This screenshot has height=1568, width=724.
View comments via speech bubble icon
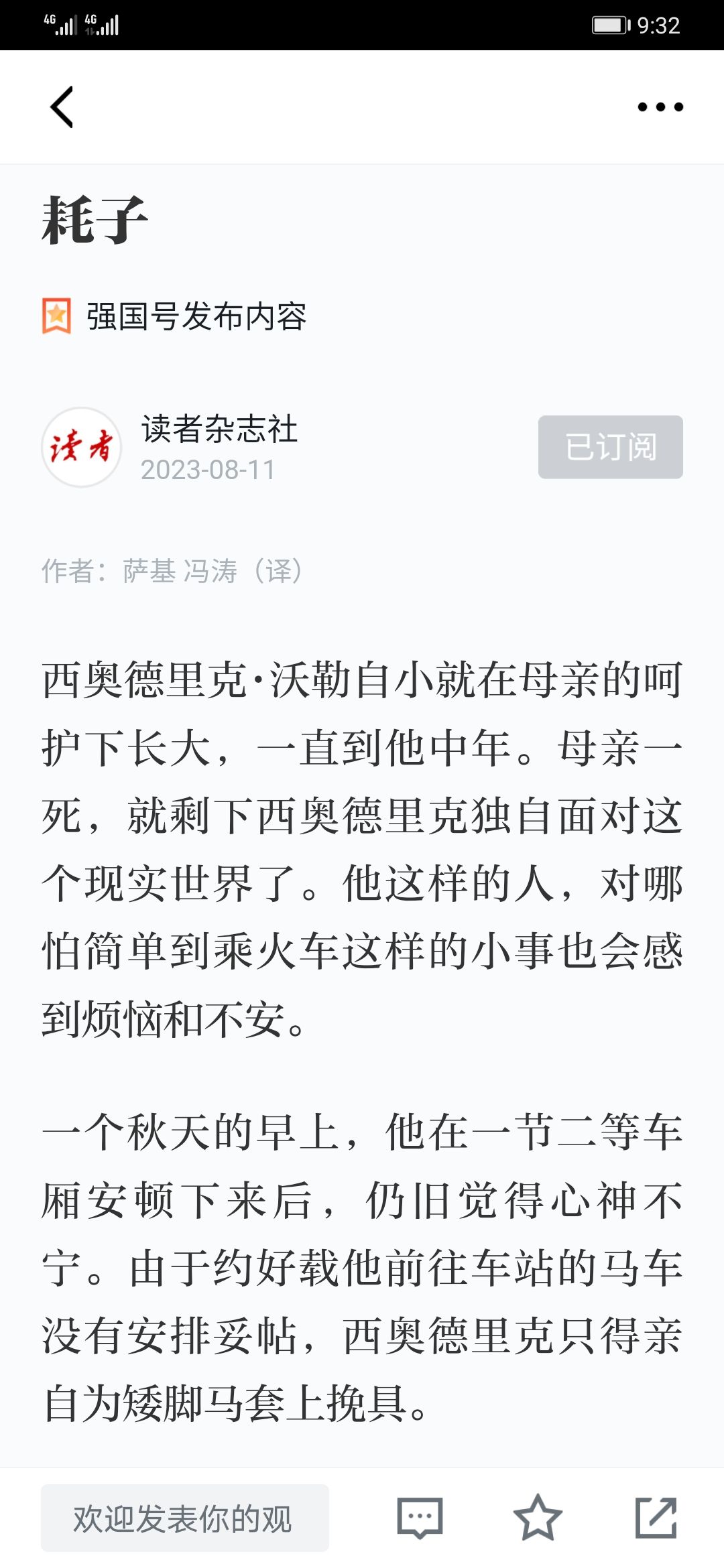420,1518
